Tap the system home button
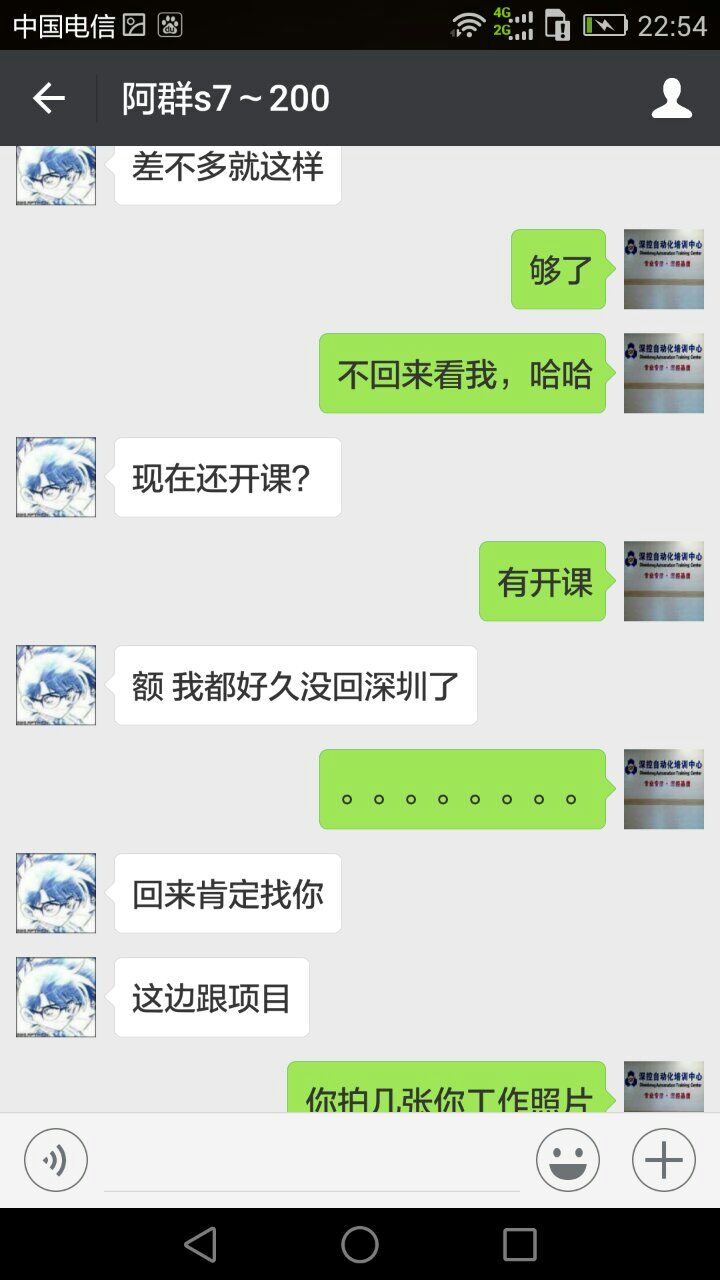The image size is (720, 1280). (x=360, y=1244)
